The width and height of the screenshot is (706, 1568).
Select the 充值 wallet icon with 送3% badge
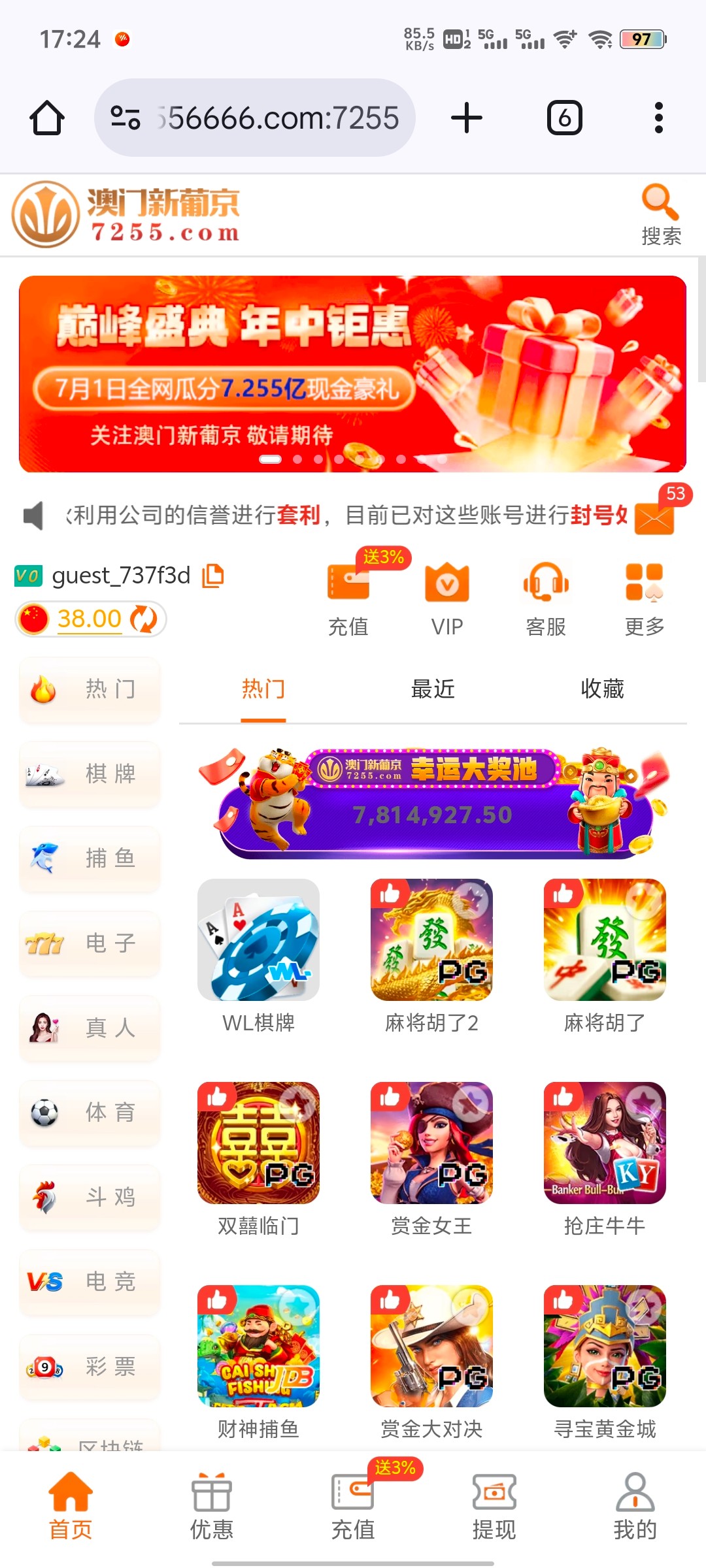pyautogui.click(x=349, y=581)
